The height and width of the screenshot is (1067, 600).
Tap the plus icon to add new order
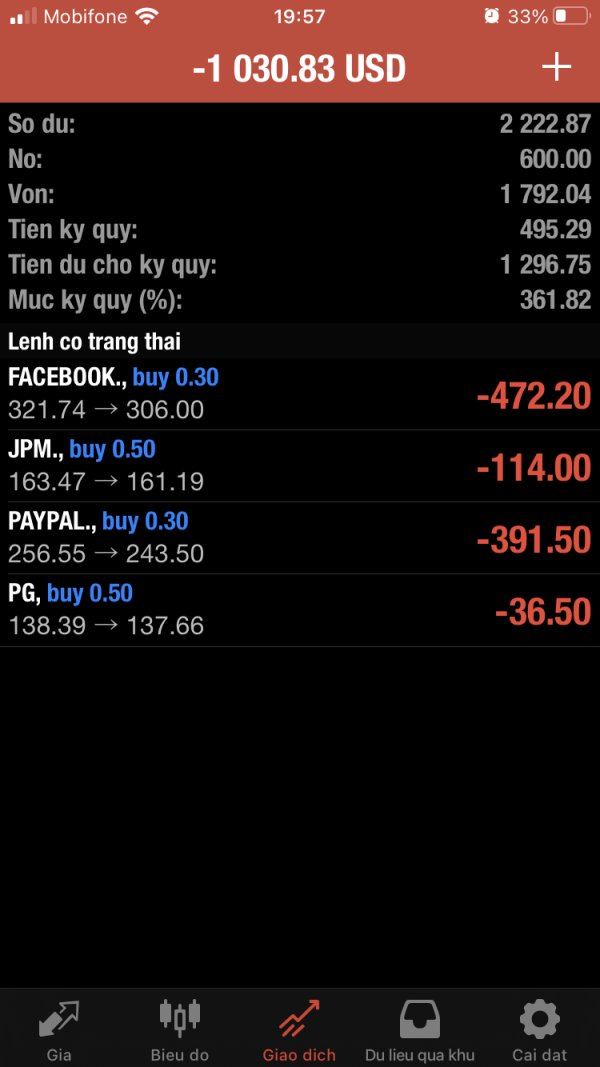pyautogui.click(x=556, y=67)
